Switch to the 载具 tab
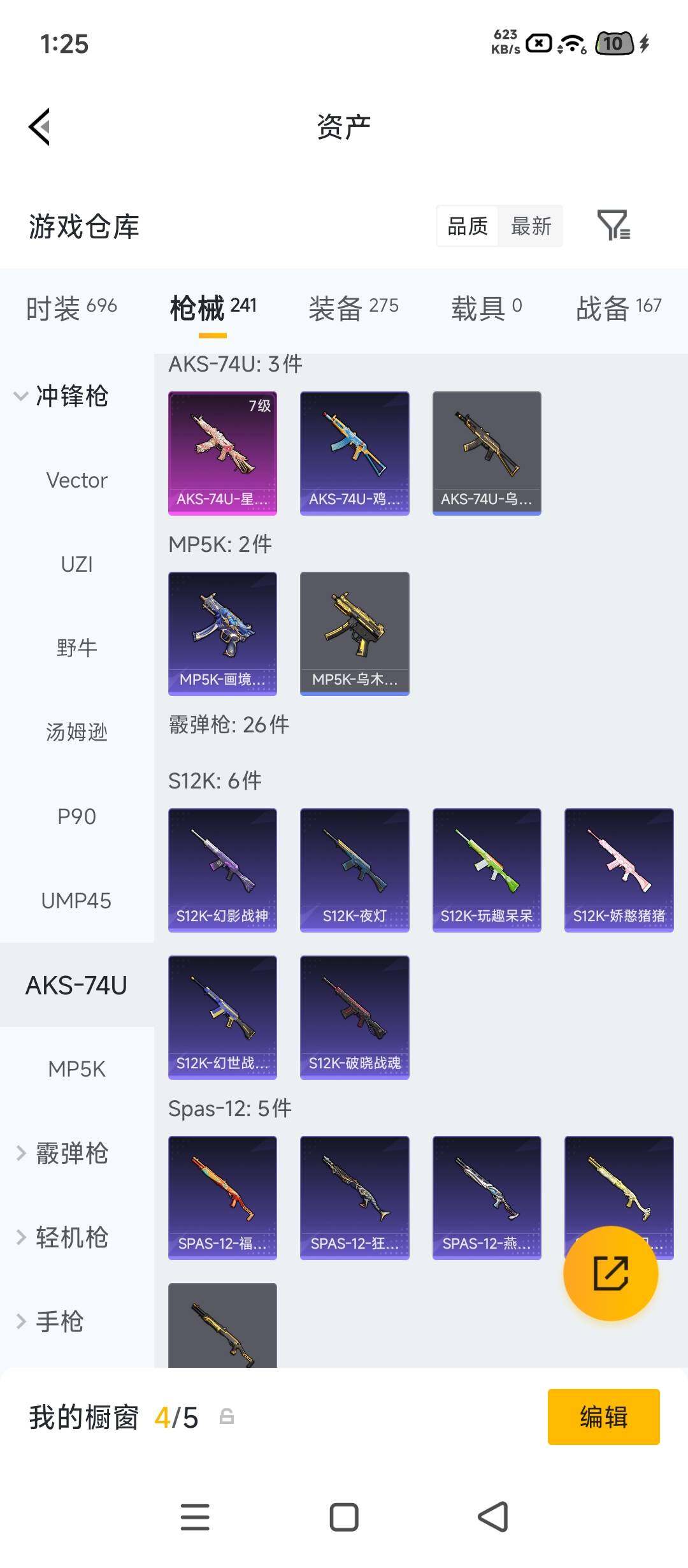688x1568 pixels. (x=487, y=308)
